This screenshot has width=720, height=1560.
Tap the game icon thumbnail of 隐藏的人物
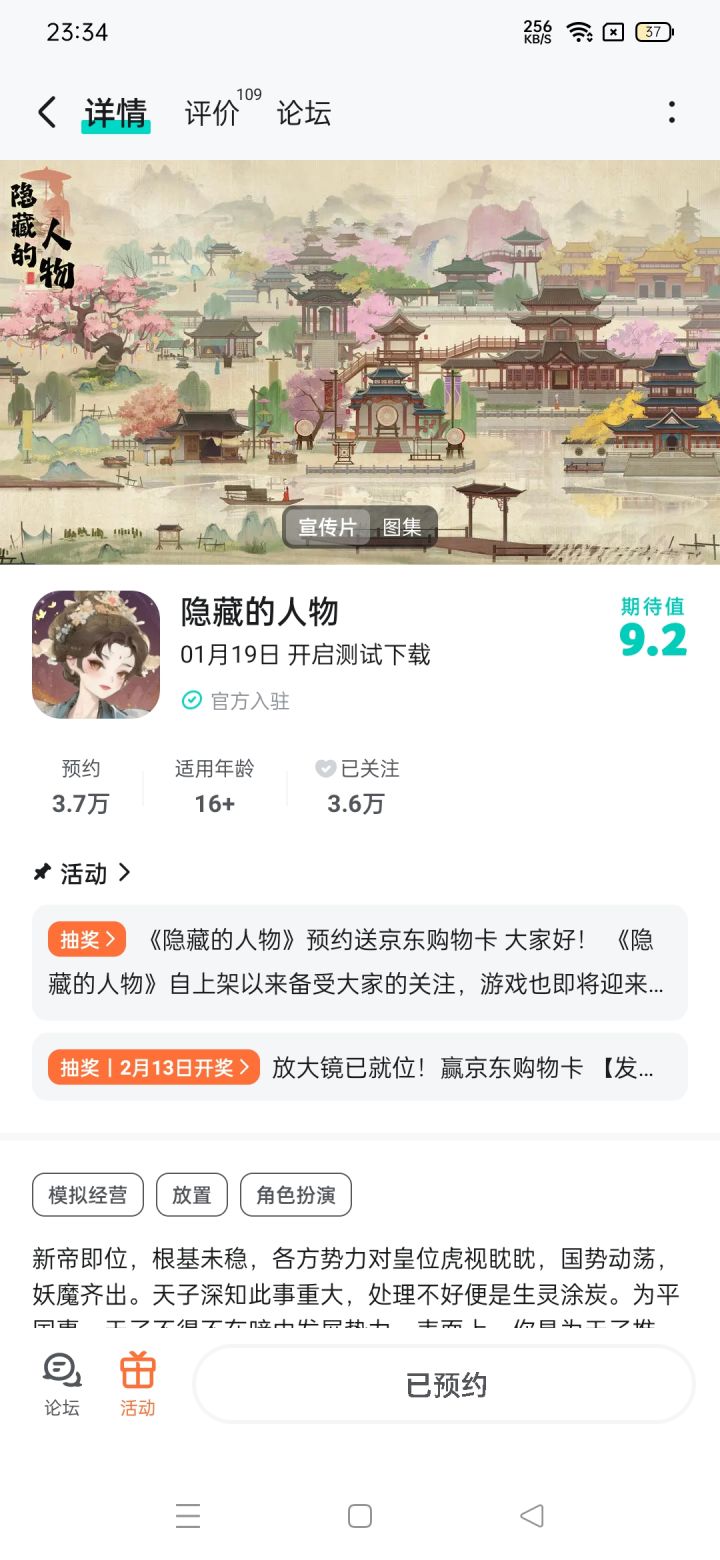(95, 655)
